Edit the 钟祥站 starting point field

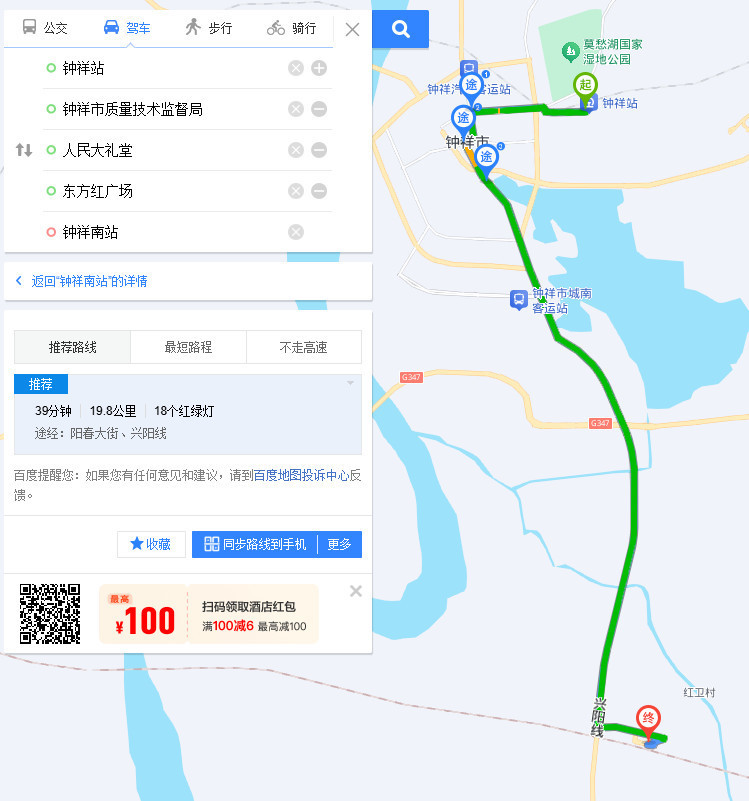[x=160, y=68]
